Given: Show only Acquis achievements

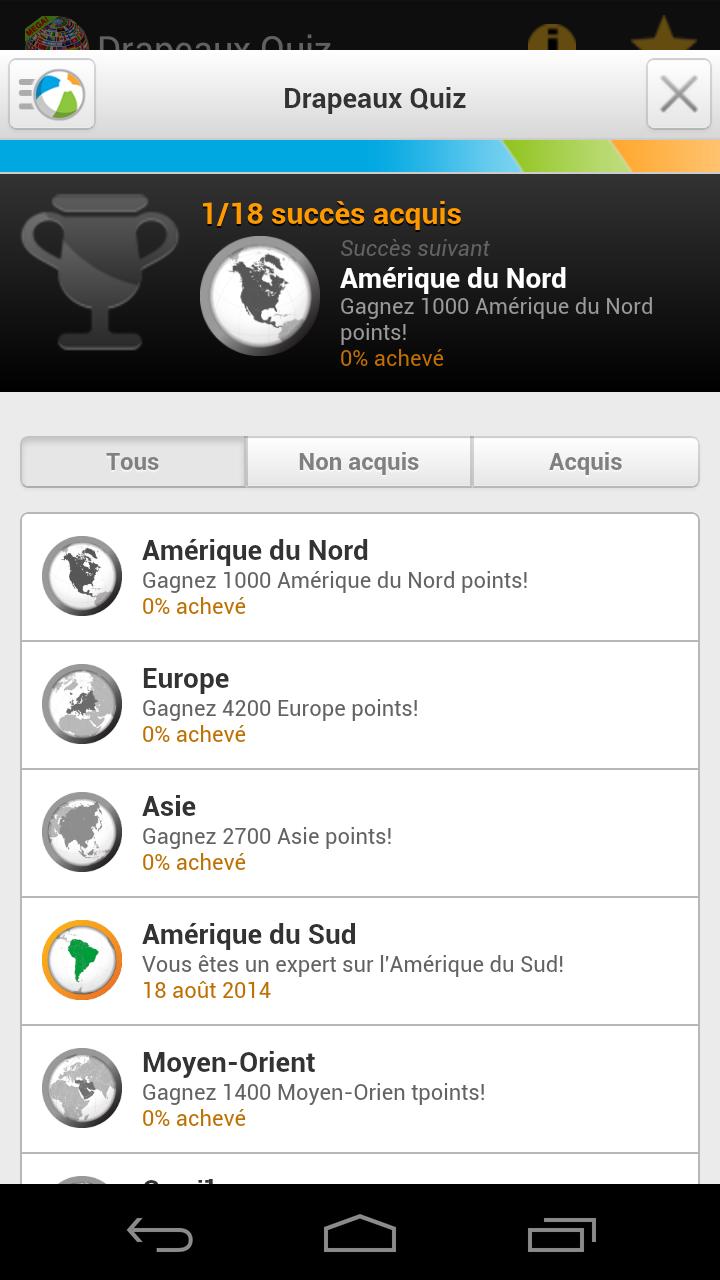Looking at the screenshot, I should 586,462.
